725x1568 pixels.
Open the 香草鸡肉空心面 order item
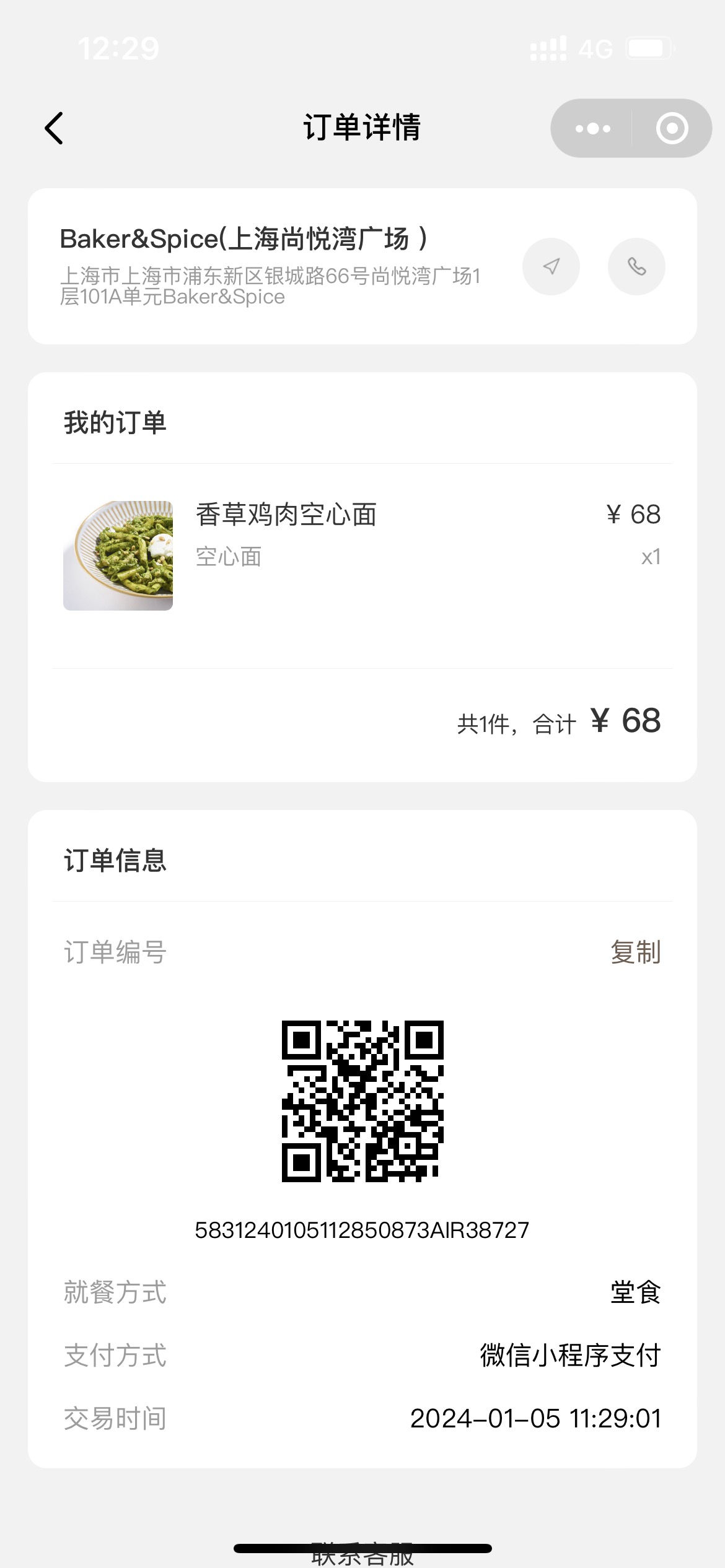coord(362,555)
